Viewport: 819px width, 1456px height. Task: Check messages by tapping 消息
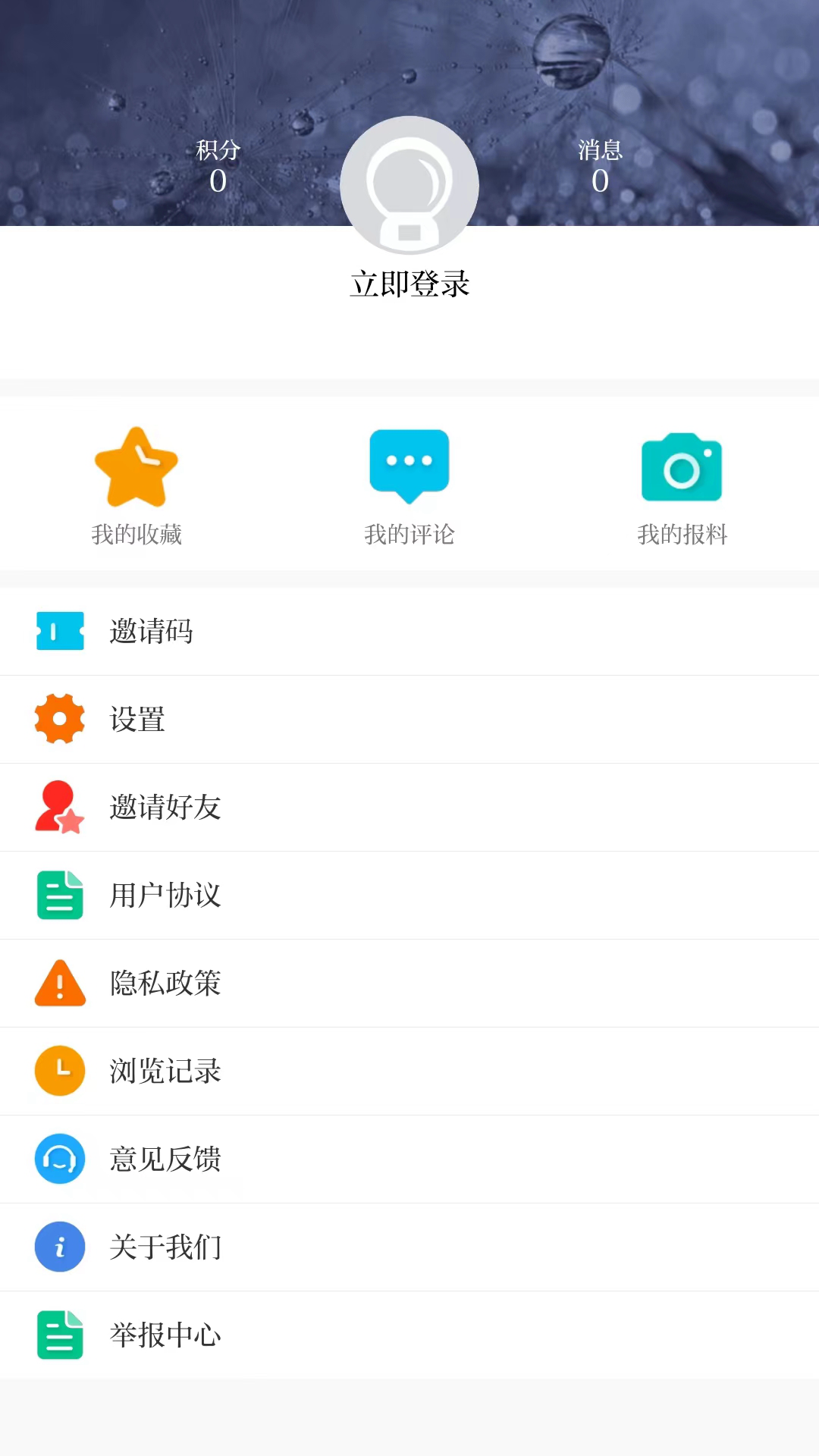click(x=601, y=165)
